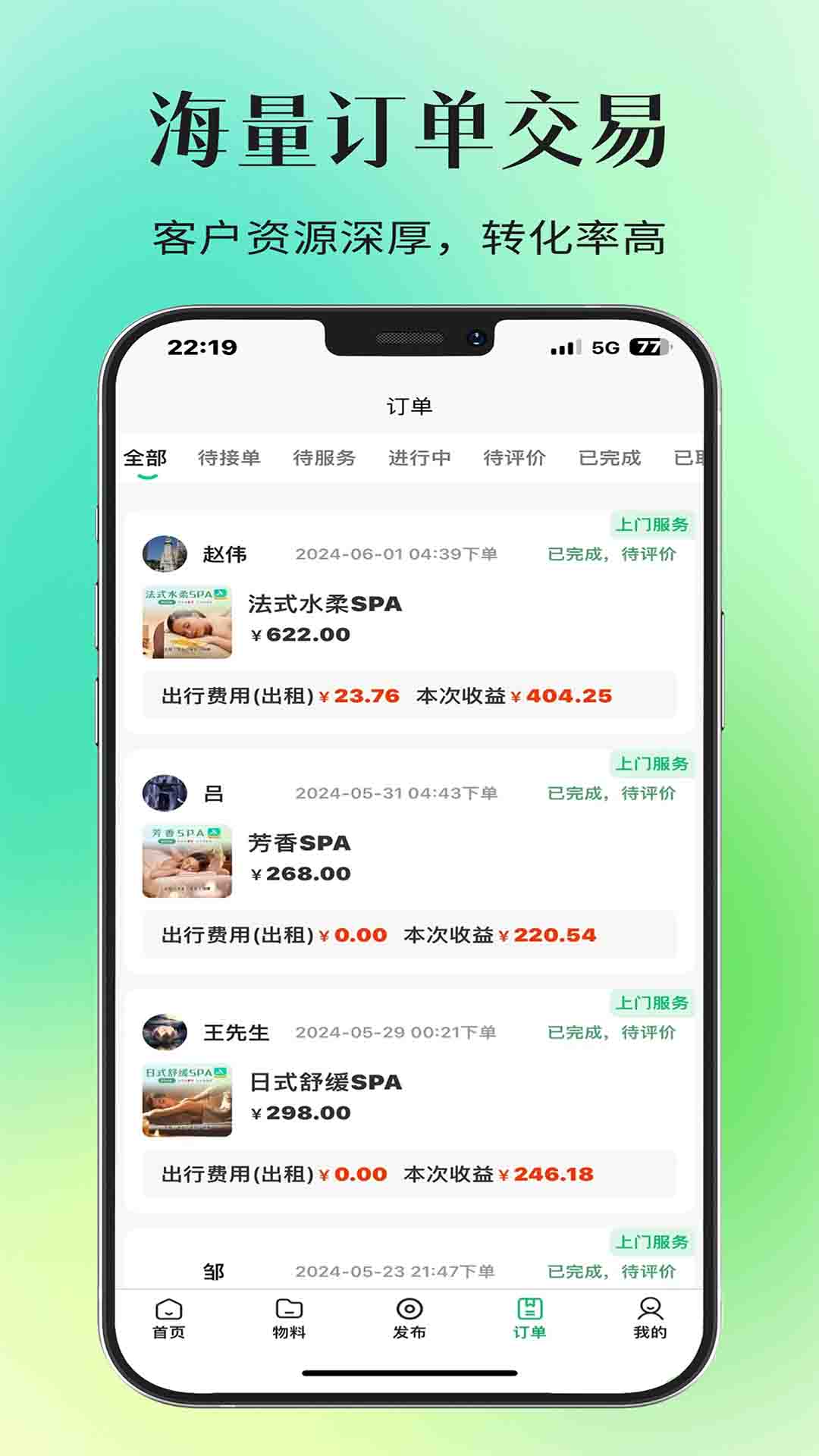
Task: Select the 待评价 filter tab
Action: pos(515,456)
